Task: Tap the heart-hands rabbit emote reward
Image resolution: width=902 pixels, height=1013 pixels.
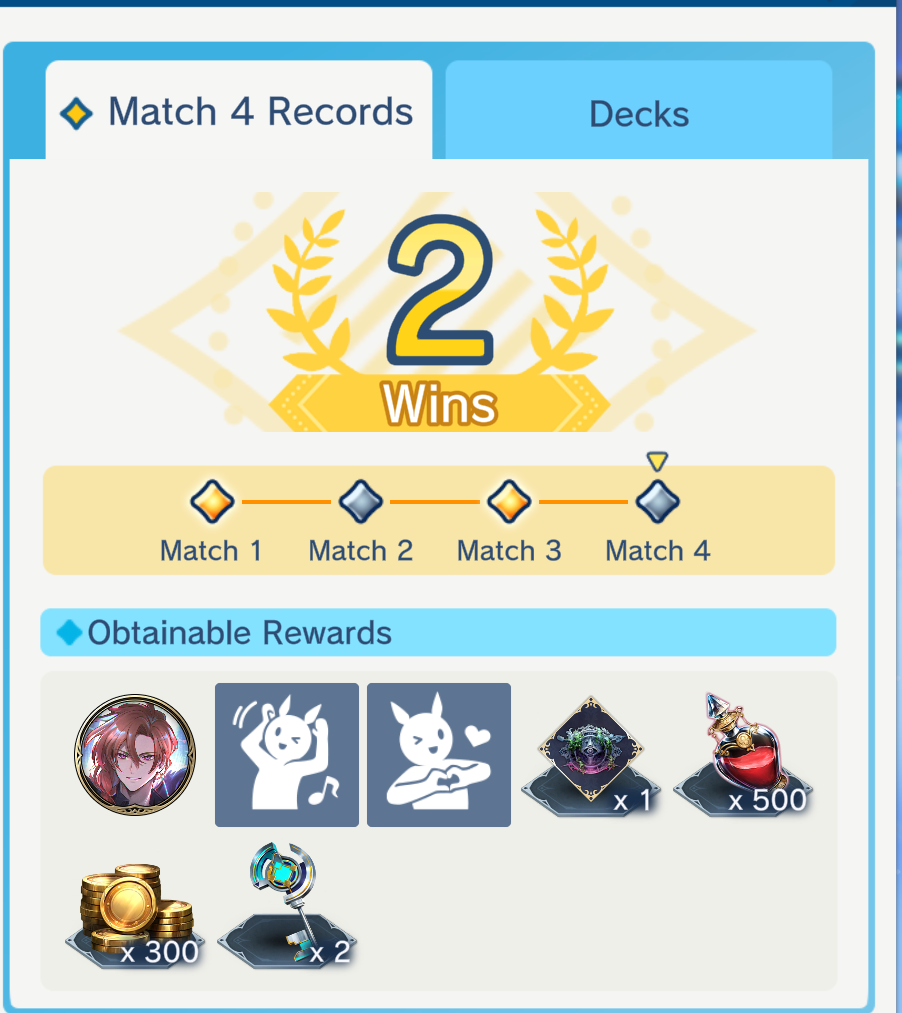Action: point(439,755)
